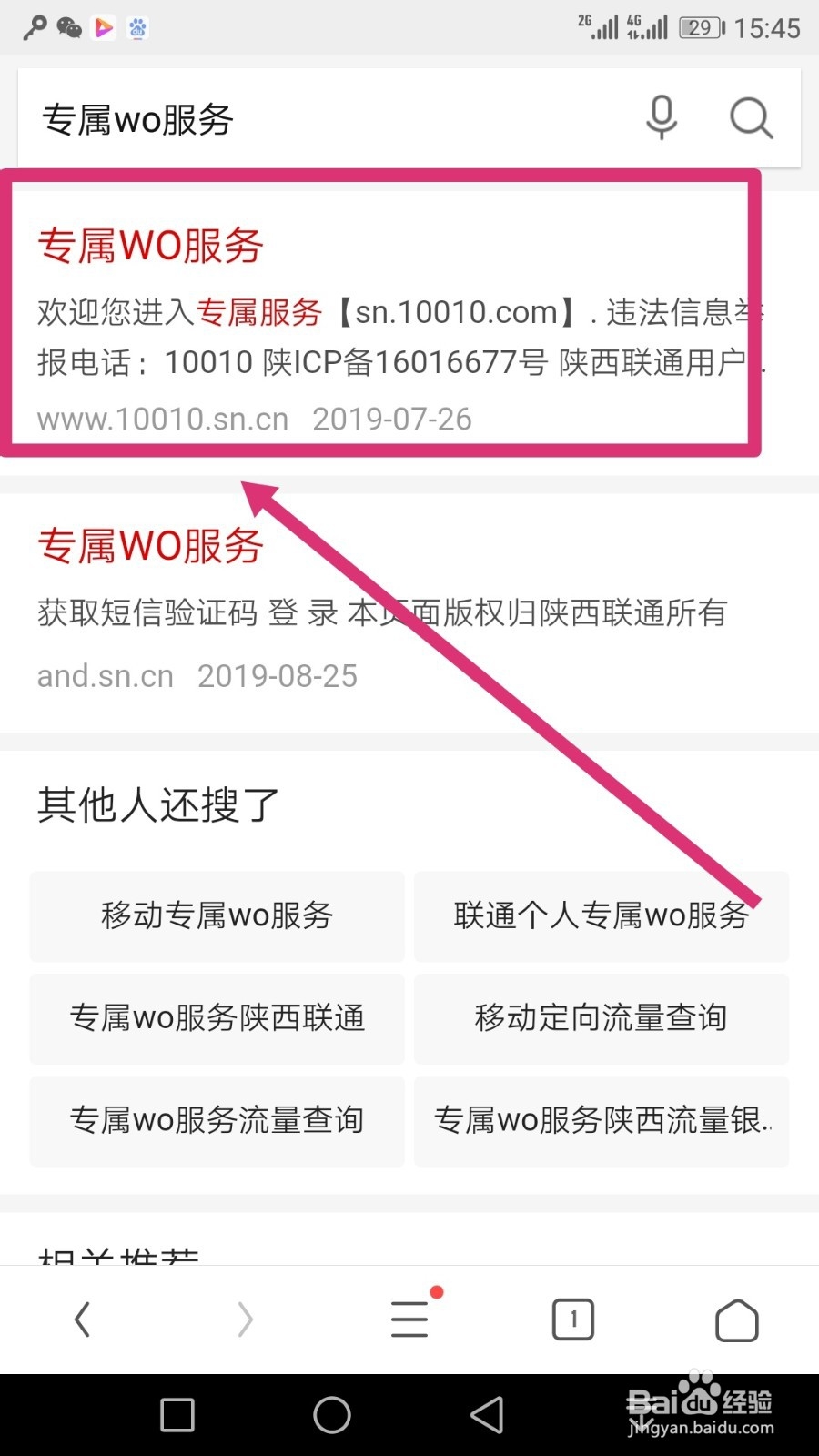Tap the voice search microphone icon
Viewport: 819px width, 1456px height.
[662, 118]
